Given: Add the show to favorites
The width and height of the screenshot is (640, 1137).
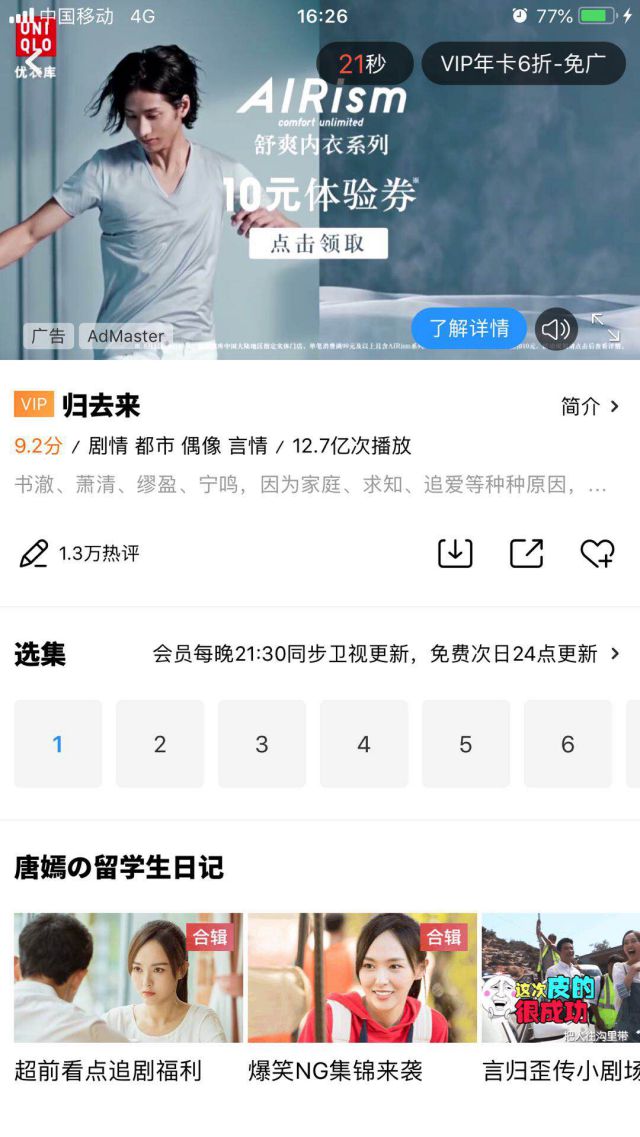Looking at the screenshot, I should [x=597, y=553].
